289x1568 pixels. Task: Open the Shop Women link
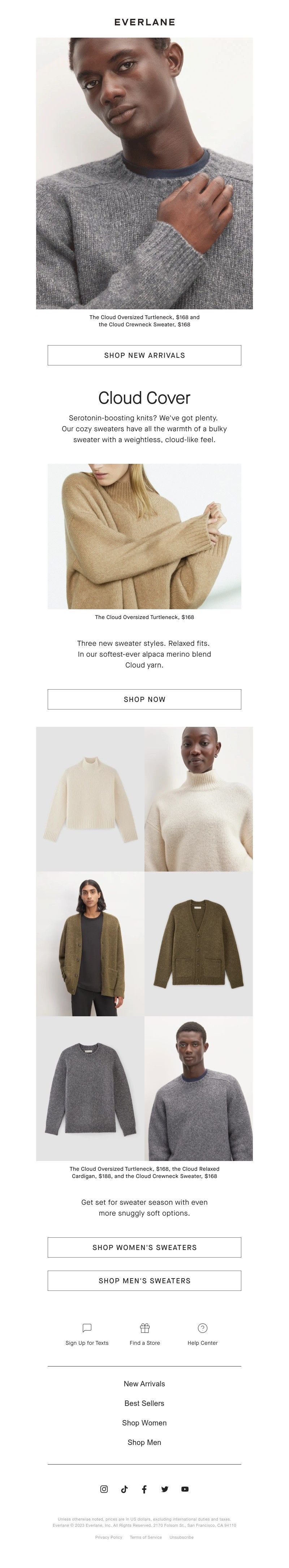coord(144,1423)
